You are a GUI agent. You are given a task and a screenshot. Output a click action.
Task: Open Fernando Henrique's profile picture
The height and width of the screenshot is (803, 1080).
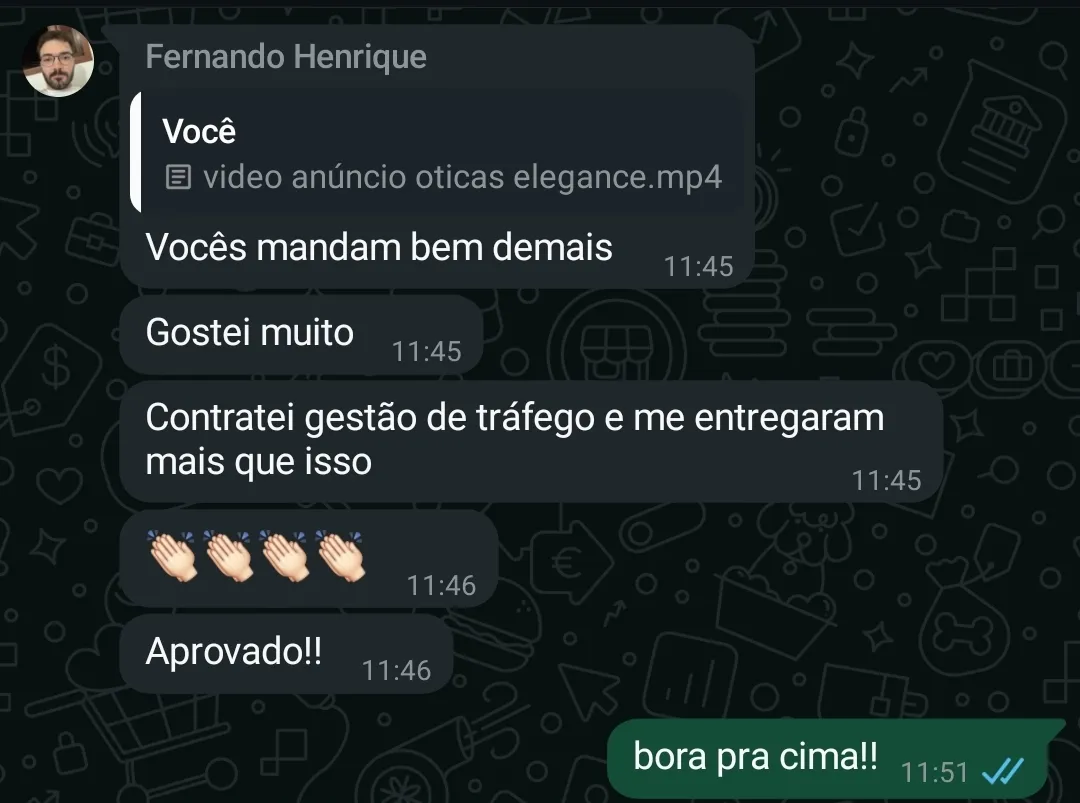[59, 62]
